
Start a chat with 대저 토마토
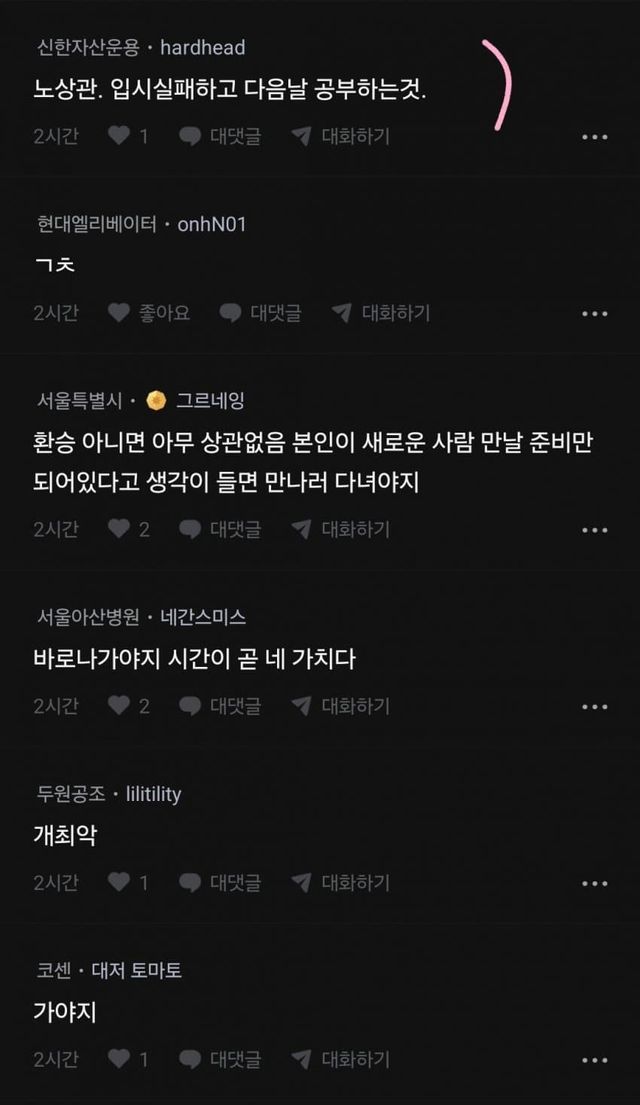341,1059
